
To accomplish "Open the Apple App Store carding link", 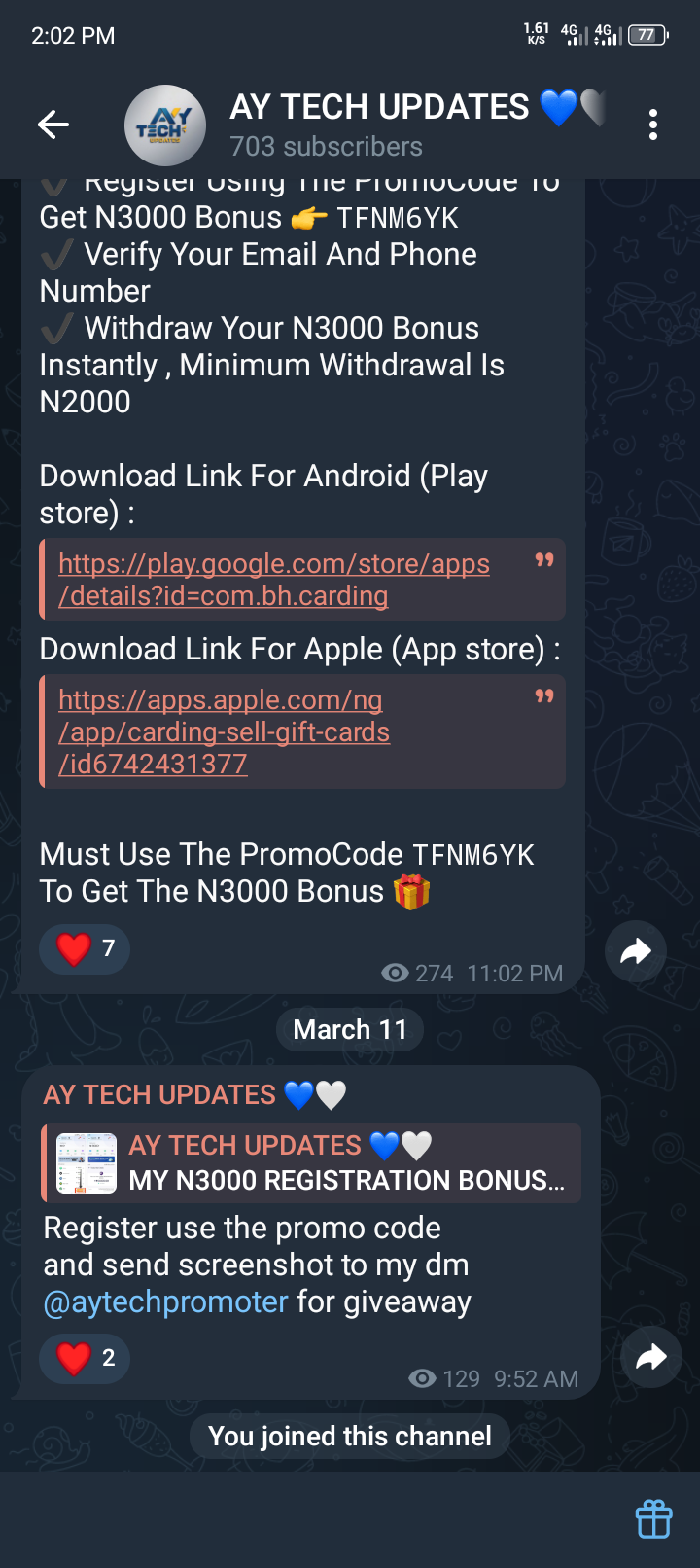I will [x=224, y=731].
